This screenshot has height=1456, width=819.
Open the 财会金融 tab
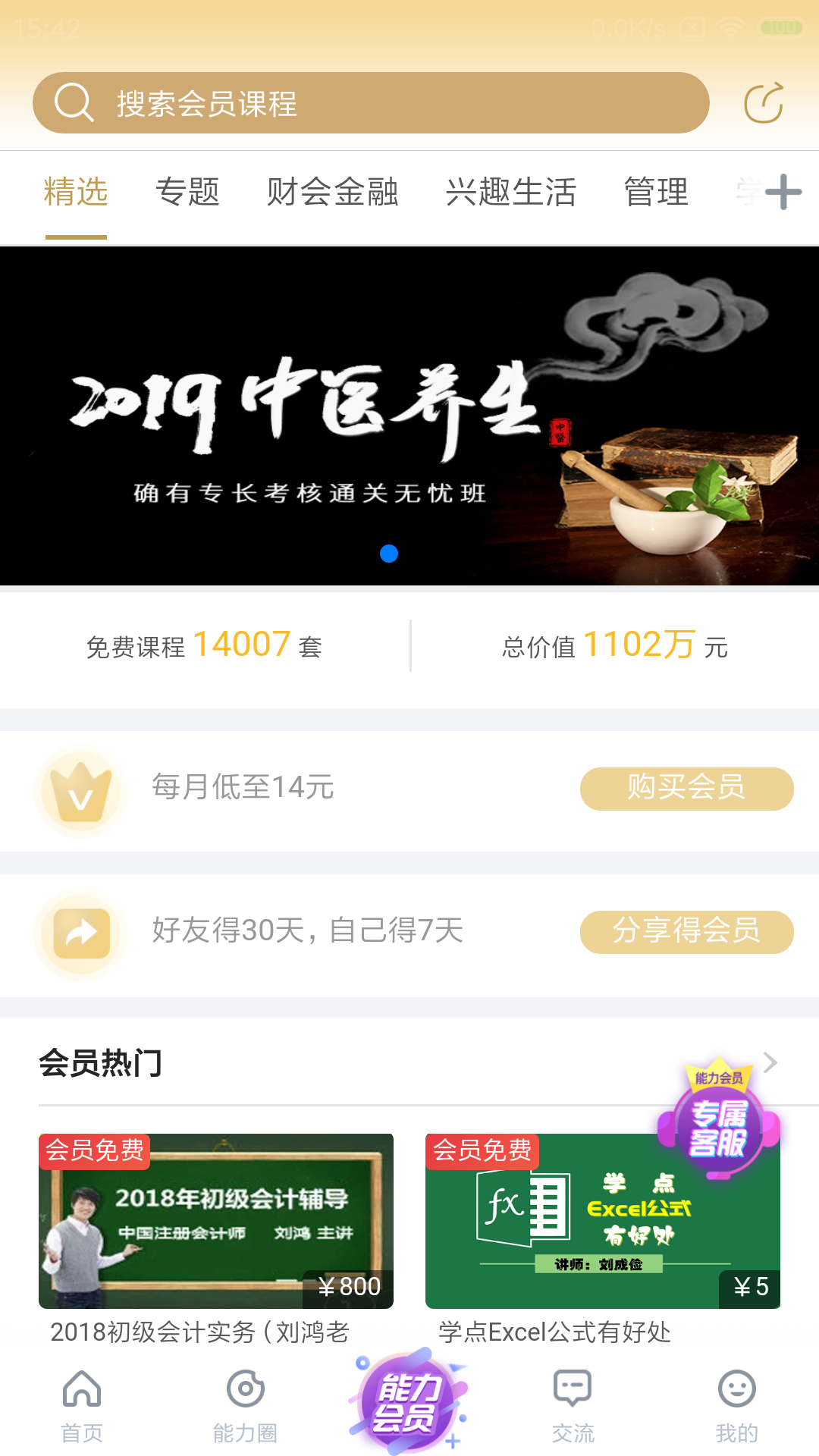click(x=334, y=193)
